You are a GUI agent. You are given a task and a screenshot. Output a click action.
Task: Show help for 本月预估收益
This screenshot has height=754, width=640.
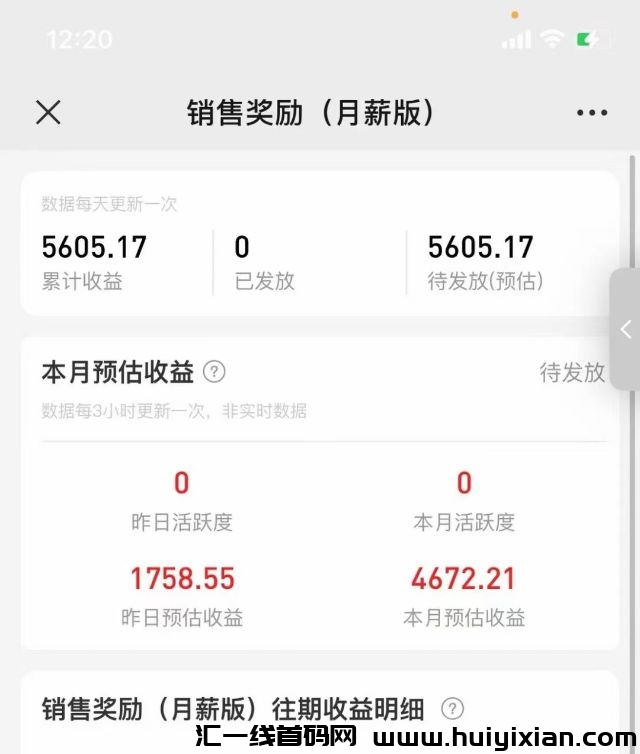(214, 372)
